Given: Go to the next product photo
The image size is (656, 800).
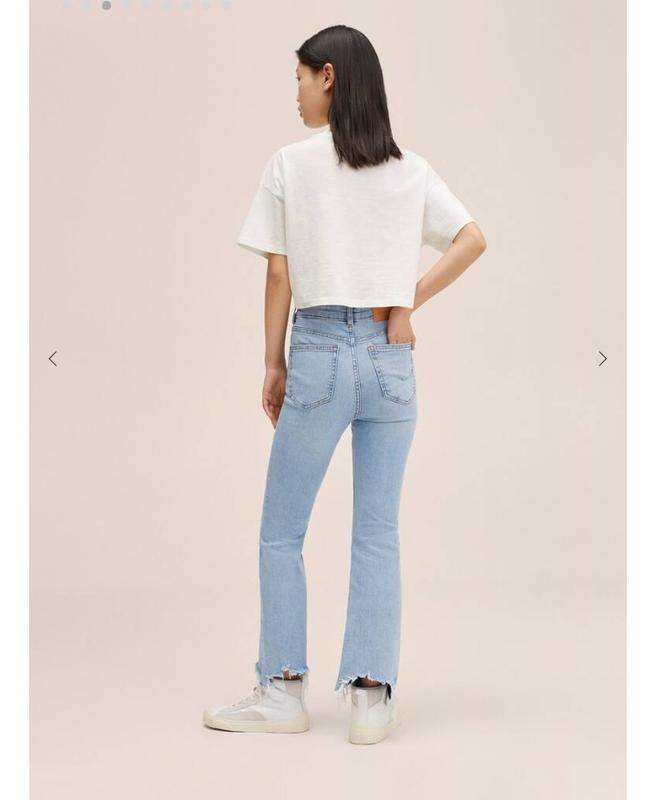Looking at the screenshot, I should [602, 359].
